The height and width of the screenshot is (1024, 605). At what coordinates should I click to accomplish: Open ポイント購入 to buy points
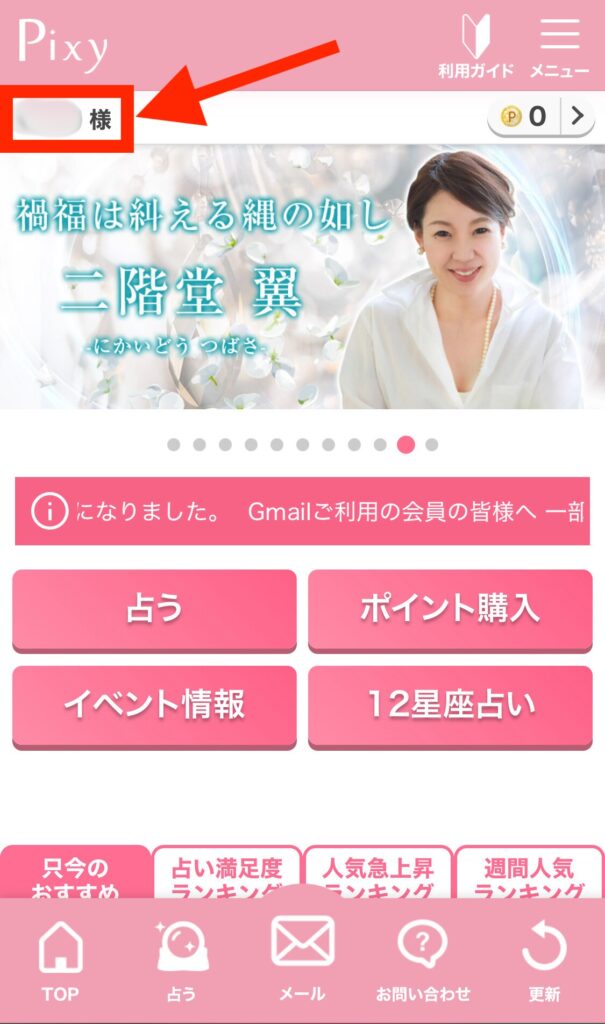pos(450,609)
